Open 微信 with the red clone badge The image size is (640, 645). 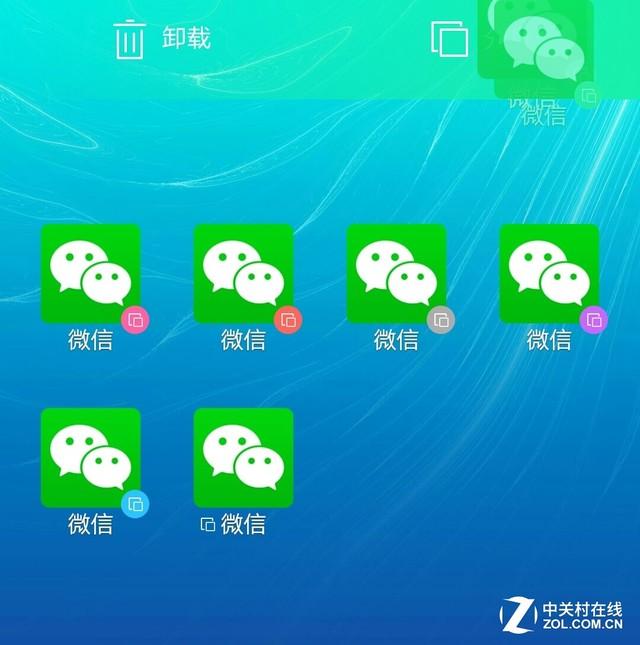click(243, 274)
